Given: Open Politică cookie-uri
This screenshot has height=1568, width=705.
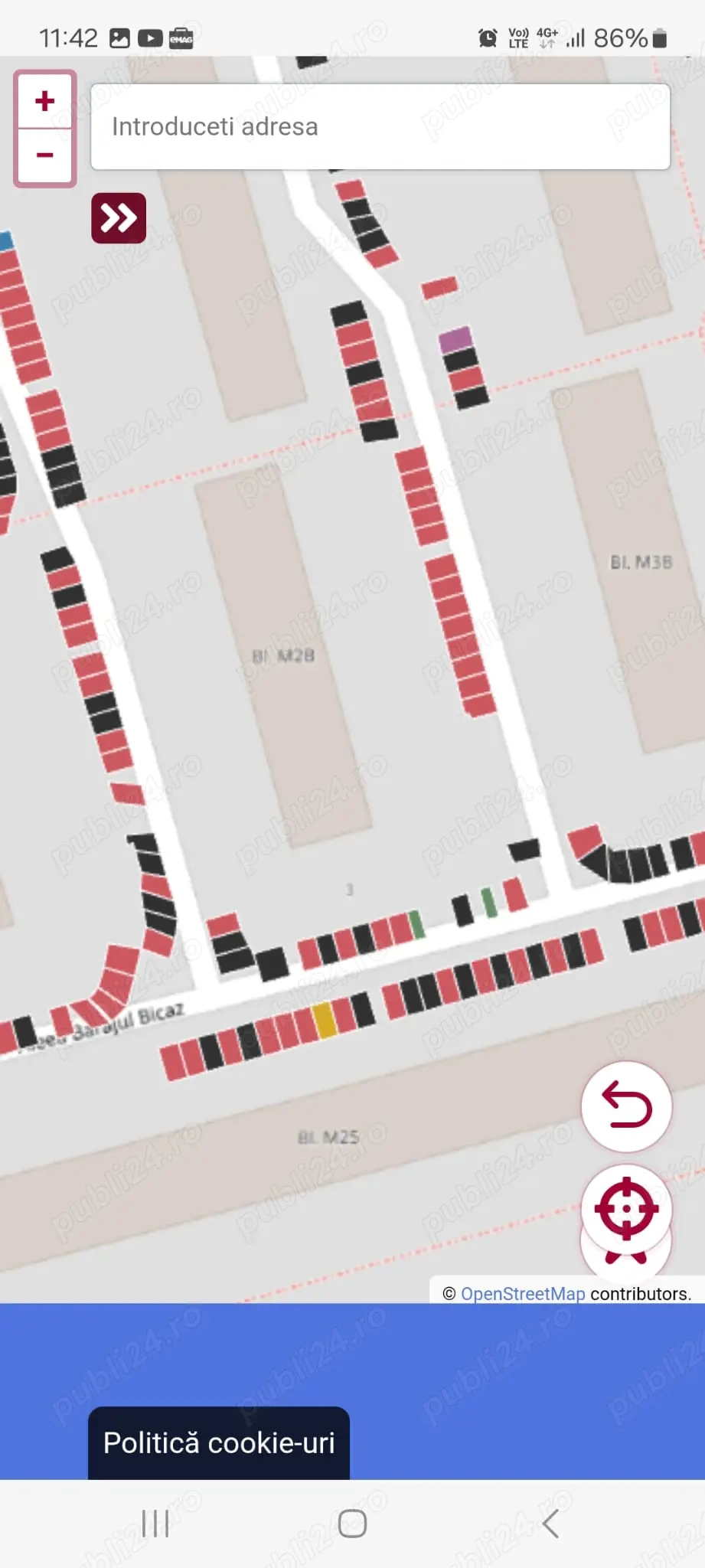Looking at the screenshot, I should (219, 1442).
